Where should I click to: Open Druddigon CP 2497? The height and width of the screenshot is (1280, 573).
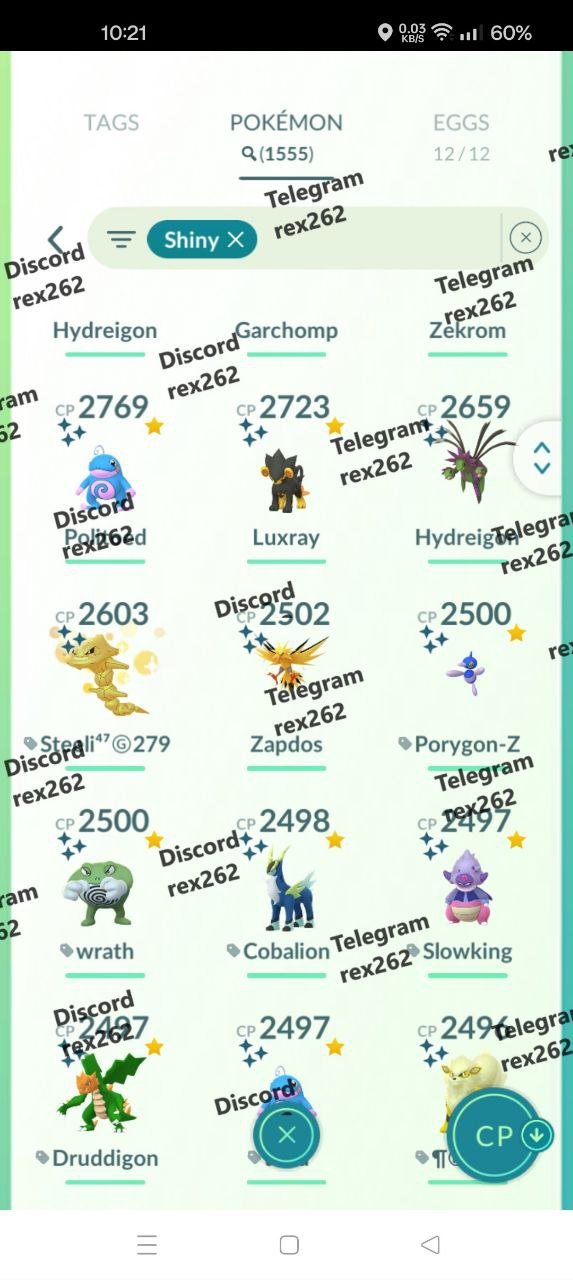104,1095
